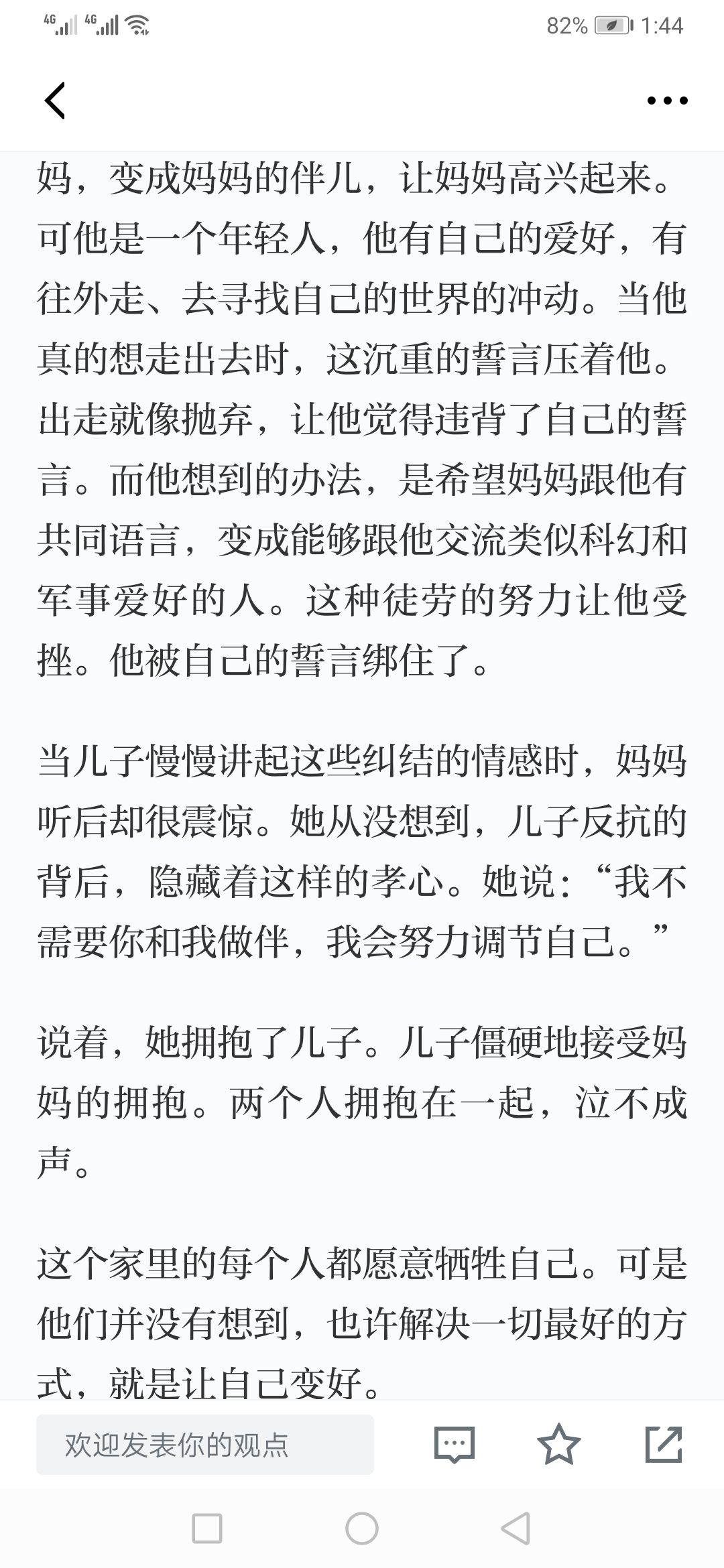The width and height of the screenshot is (724, 1568).
Task: Open the comments bubble icon
Action: tap(454, 1445)
